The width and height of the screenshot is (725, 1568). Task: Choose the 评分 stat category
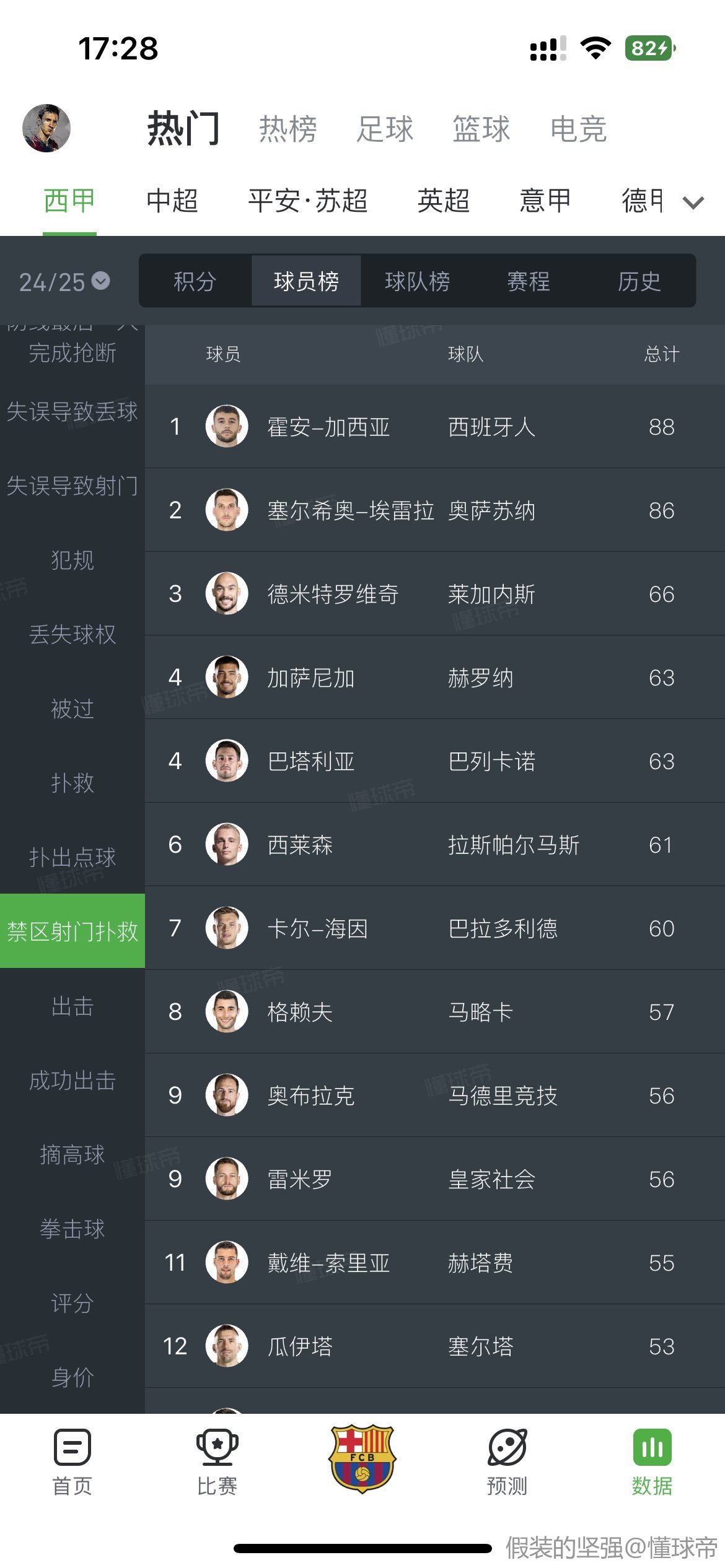[x=72, y=1303]
